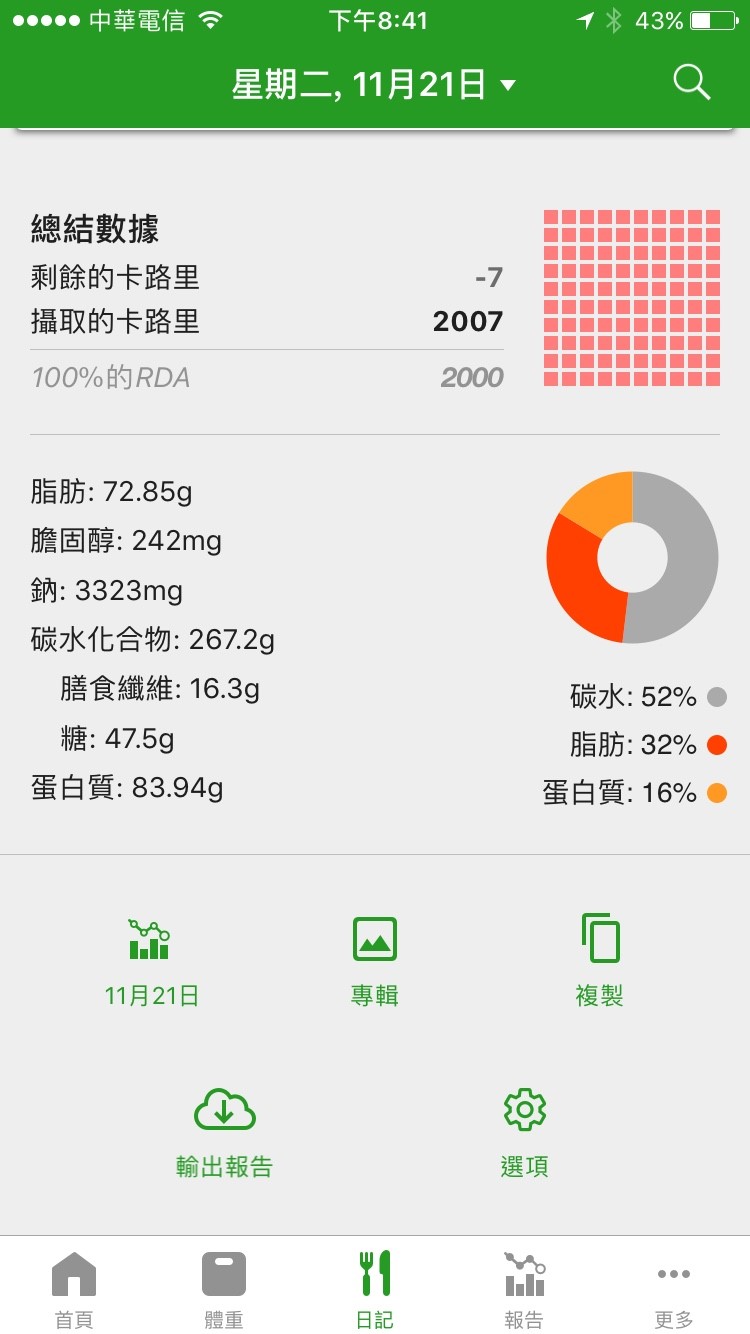750x1334 pixels.
Task: Open the 更多 tab
Action: coord(674,1288)
